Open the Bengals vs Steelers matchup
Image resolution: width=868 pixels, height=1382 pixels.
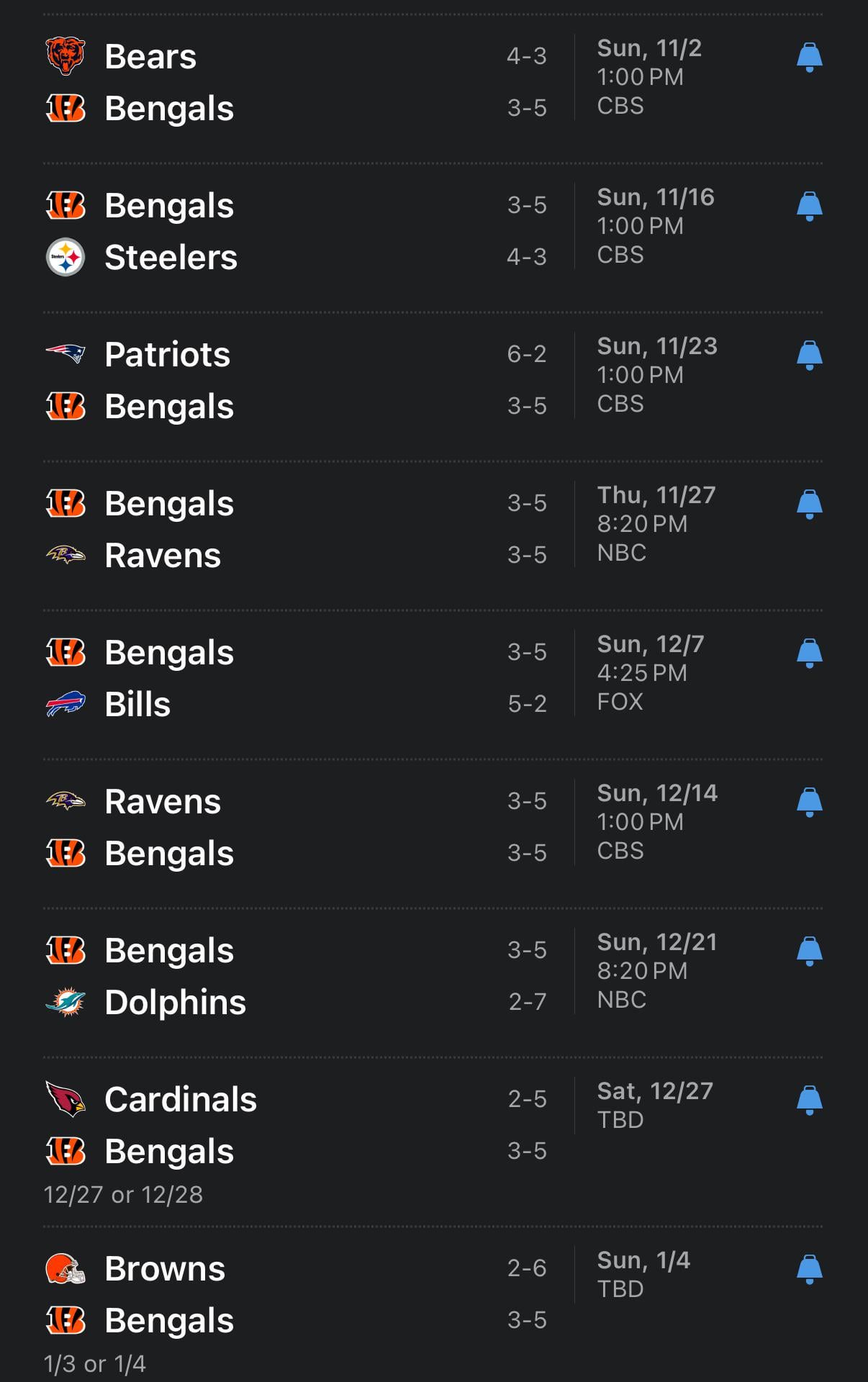coord(288,232)
